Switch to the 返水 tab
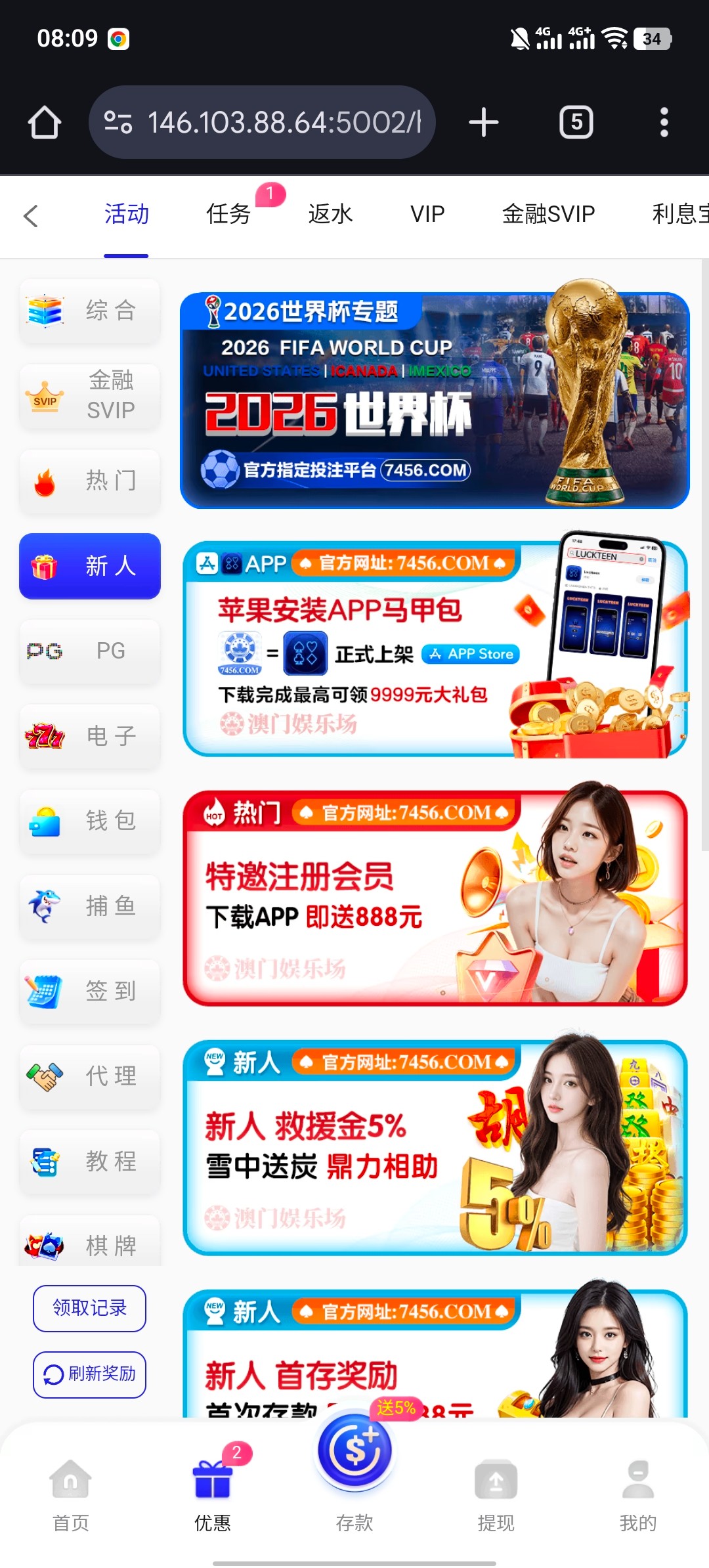This screenshot has height=1568, width=709. (x=330, y=214)
